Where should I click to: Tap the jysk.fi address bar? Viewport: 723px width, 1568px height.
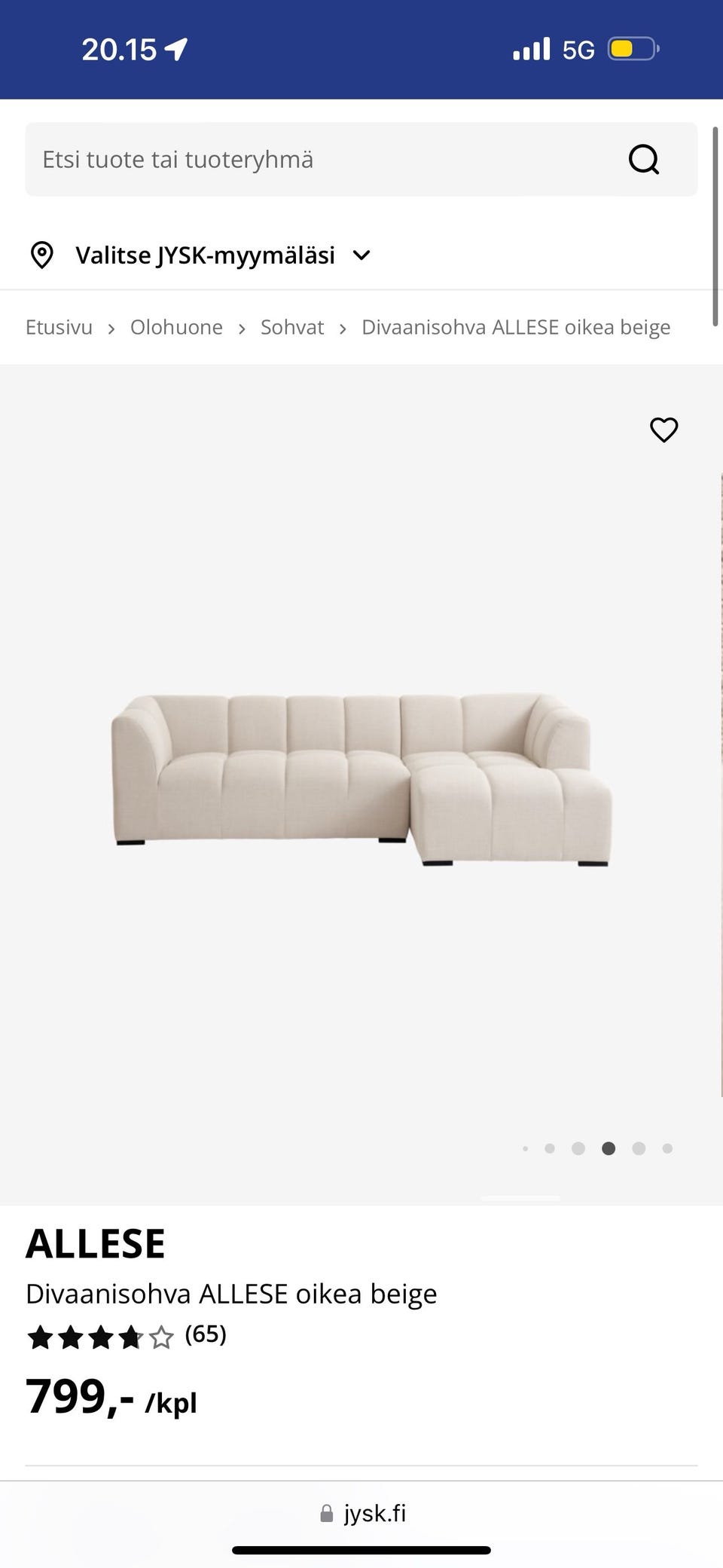[363, 1513]
